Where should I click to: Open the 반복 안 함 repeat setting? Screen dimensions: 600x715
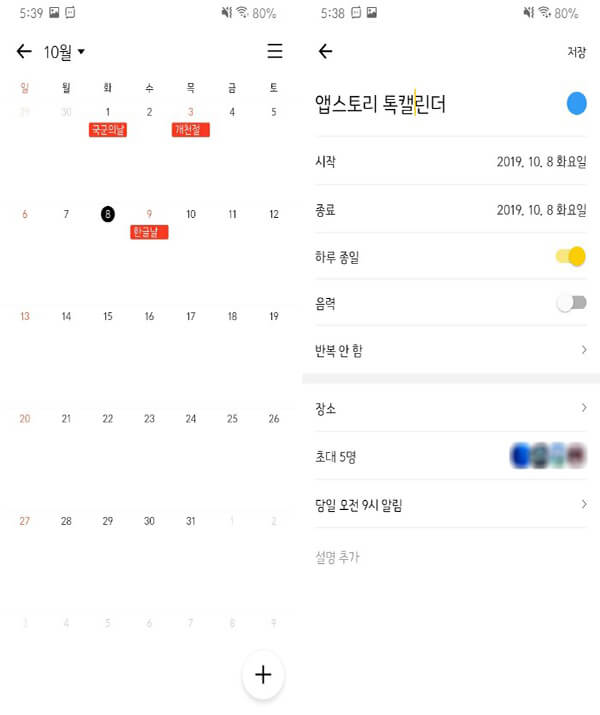(x=450, y=350)
